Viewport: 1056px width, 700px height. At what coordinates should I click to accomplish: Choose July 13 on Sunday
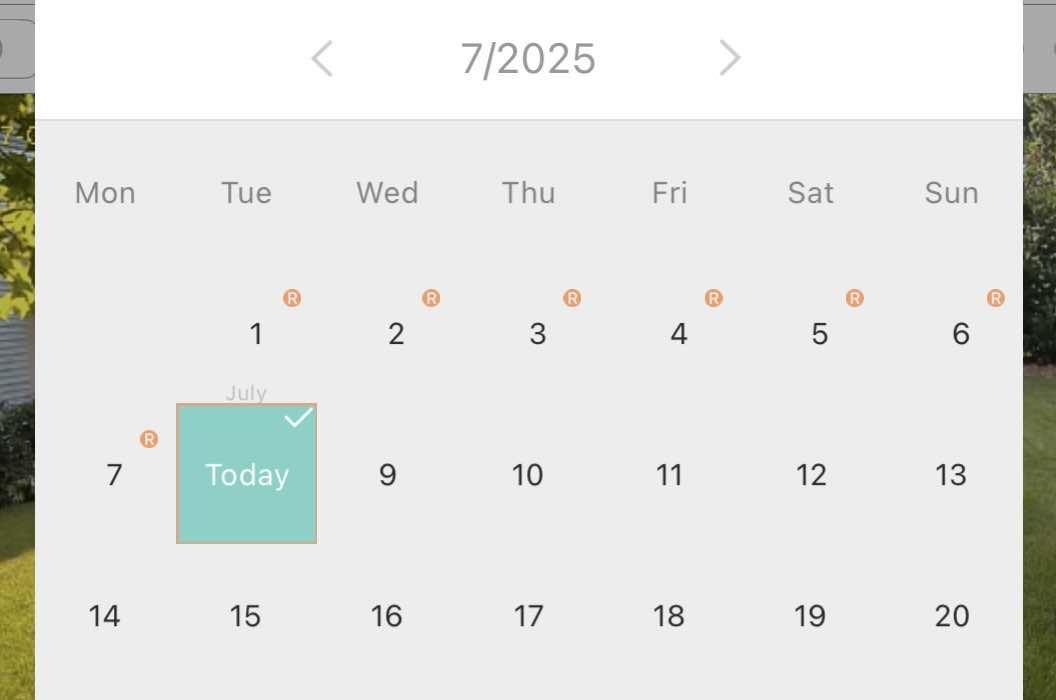pyautogui.click(x=951, y=475)
